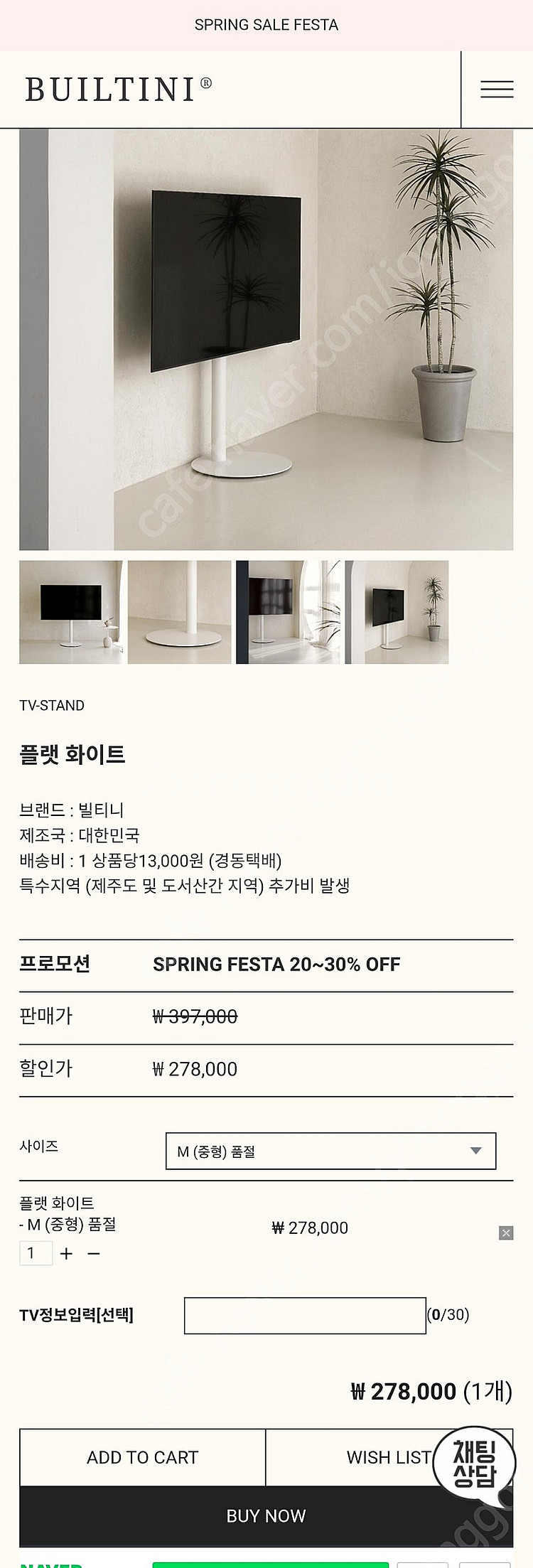Viewport: 533px width, 1568px height.
Task: Edit the quantity field showing 1
Action: (36, 1253)
